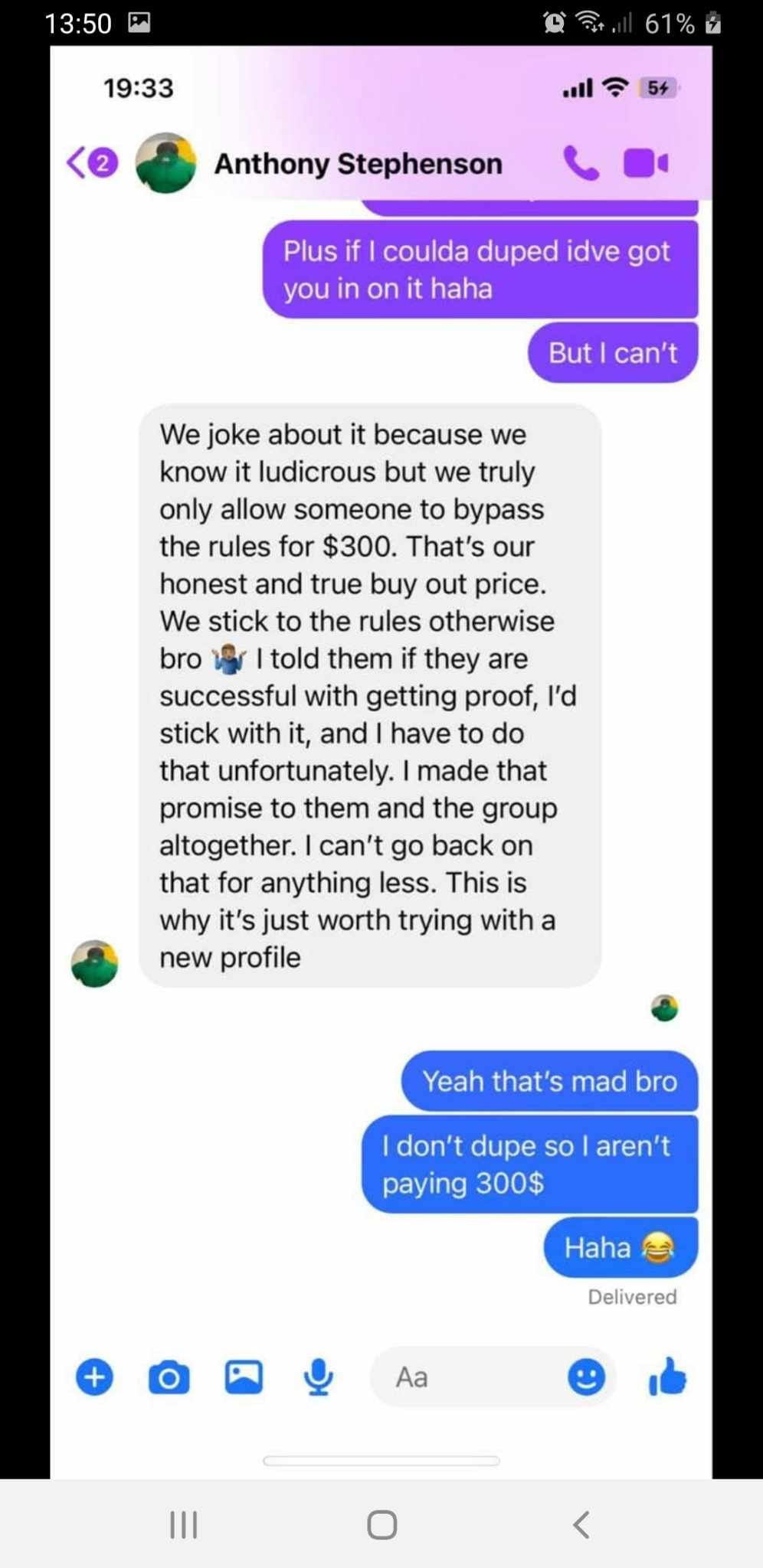Send a thumbs-up like
Screen dimensions: 763x1568
click(x=667, y=1377)
